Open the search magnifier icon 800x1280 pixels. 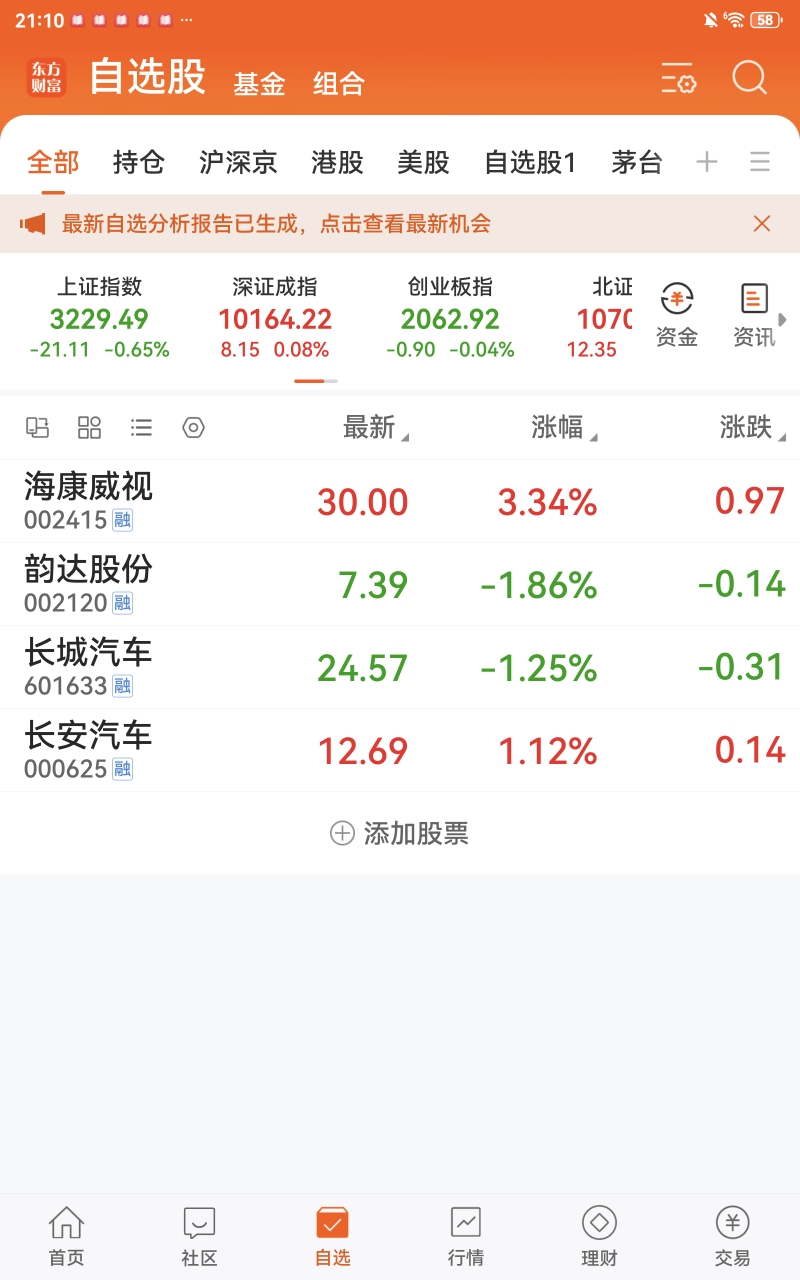tap(749, 78)
